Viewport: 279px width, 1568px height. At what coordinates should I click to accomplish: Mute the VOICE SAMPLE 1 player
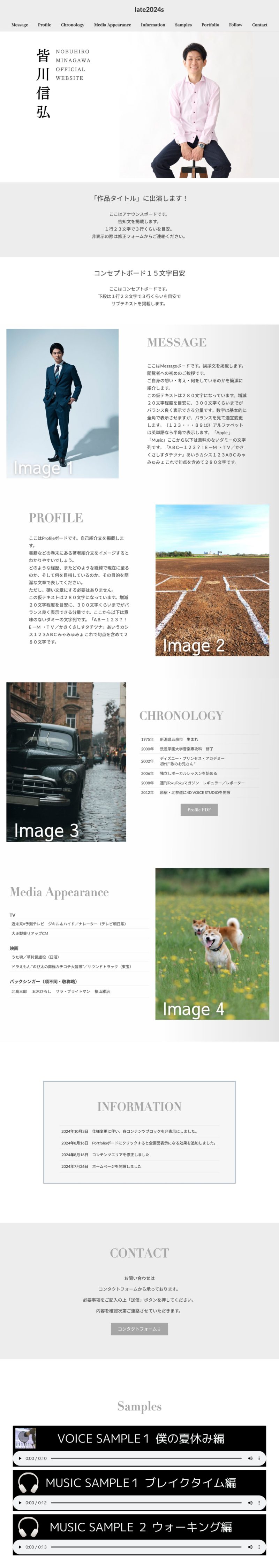pos(250,1458)
